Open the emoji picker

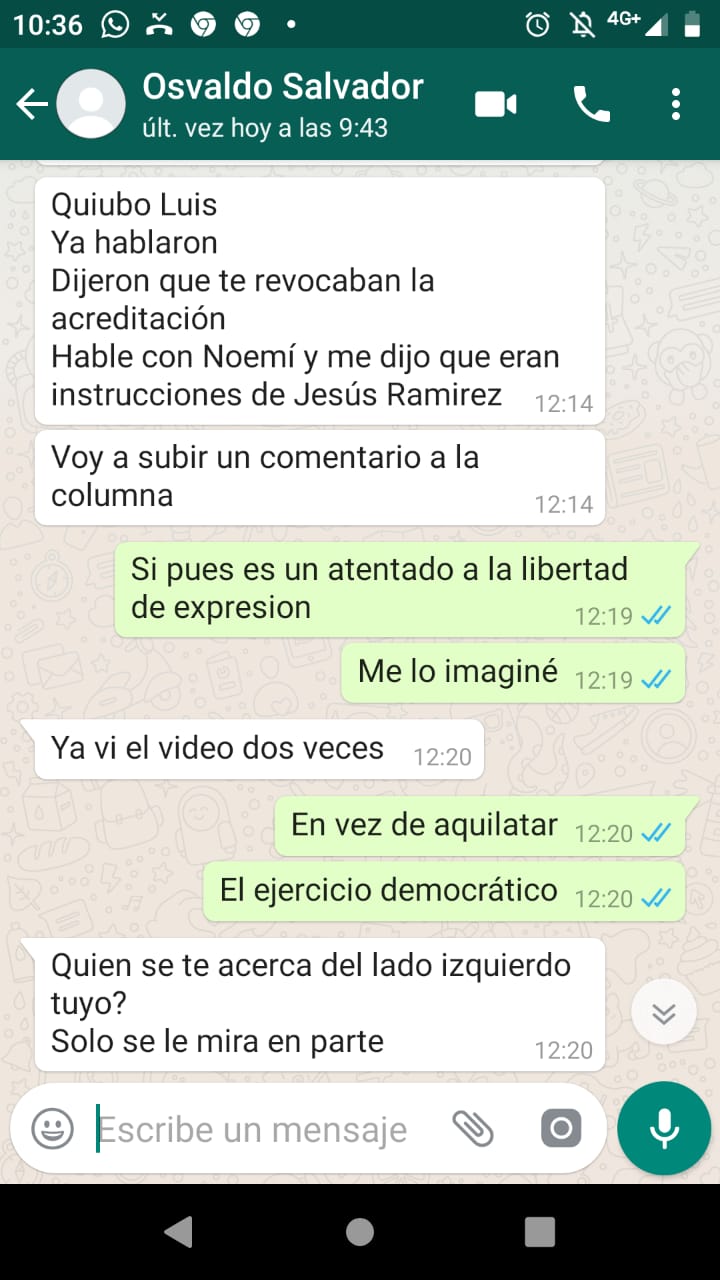(53, 1129)
